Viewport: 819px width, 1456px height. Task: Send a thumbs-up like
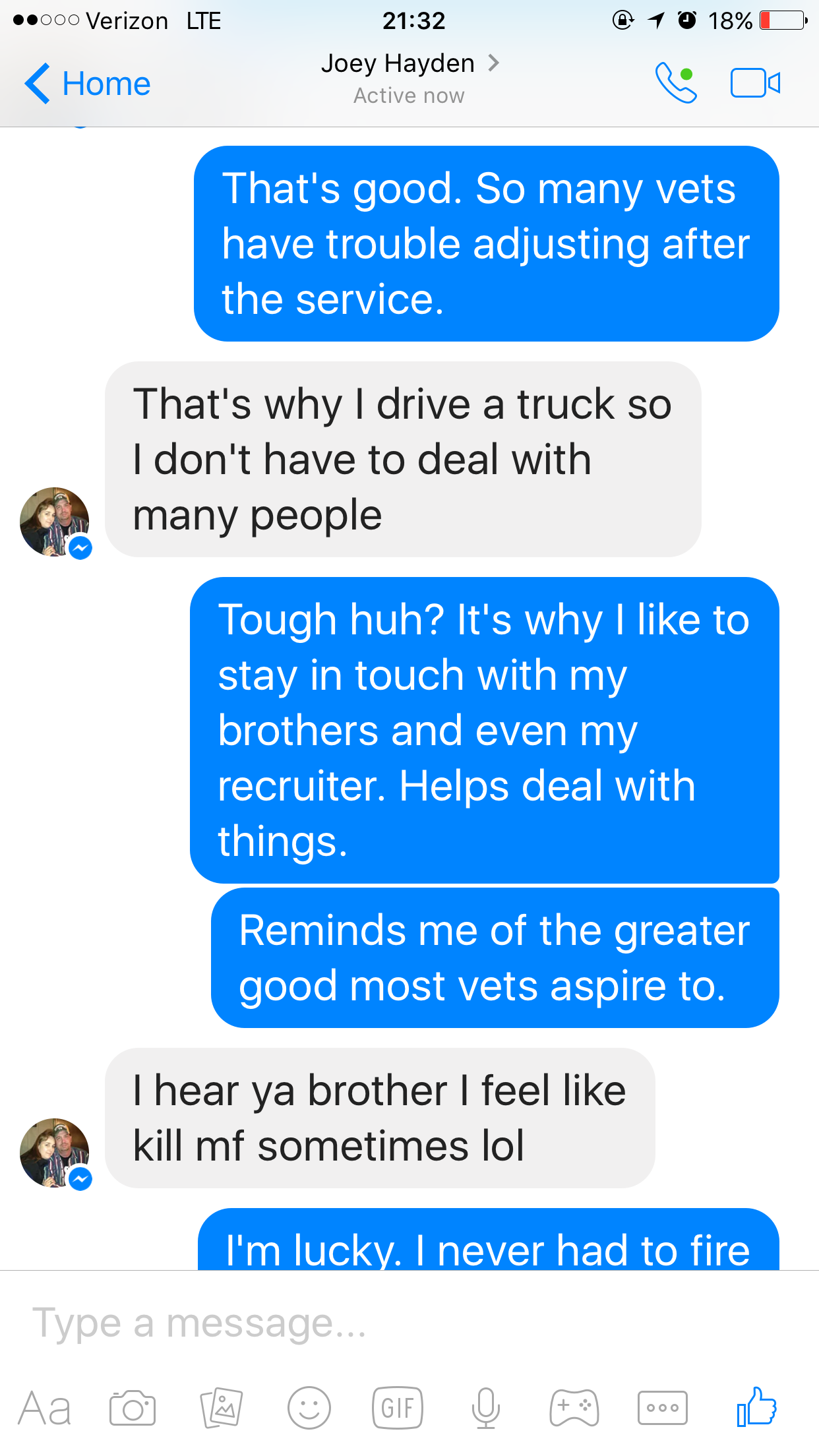click(x=756, y=1407)
